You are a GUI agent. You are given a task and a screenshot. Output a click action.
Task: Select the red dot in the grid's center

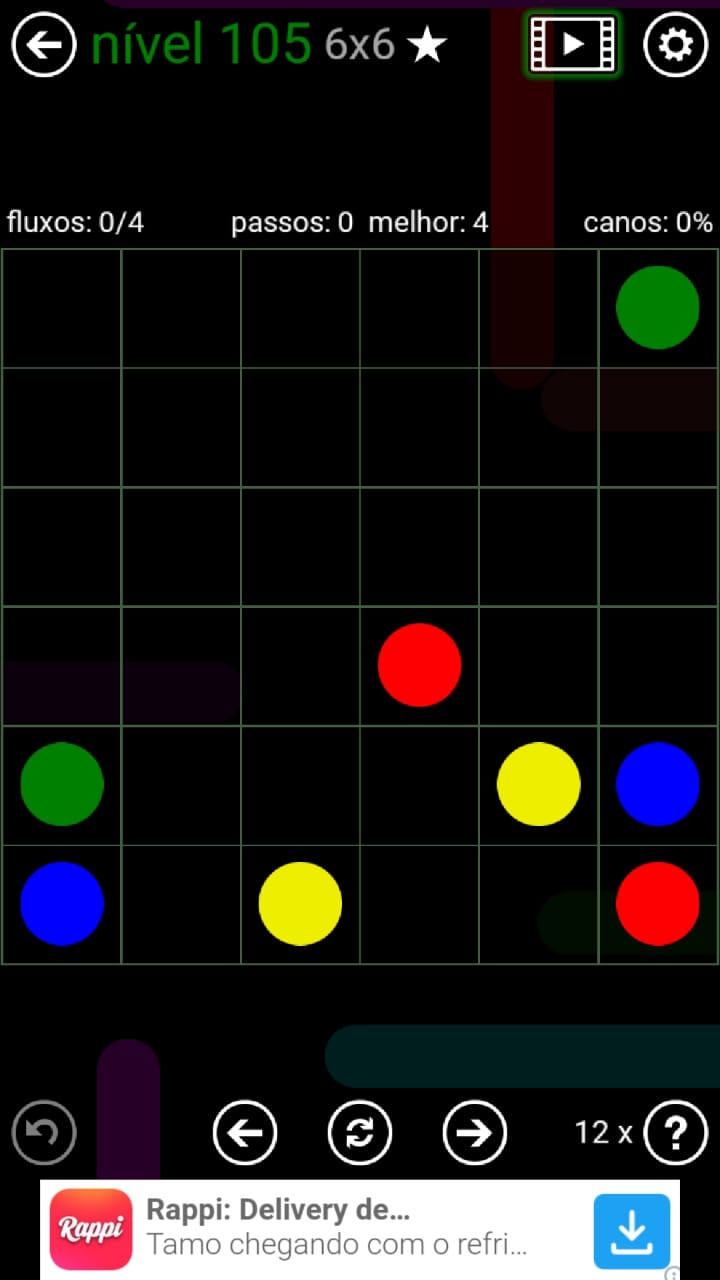point(419,665)
